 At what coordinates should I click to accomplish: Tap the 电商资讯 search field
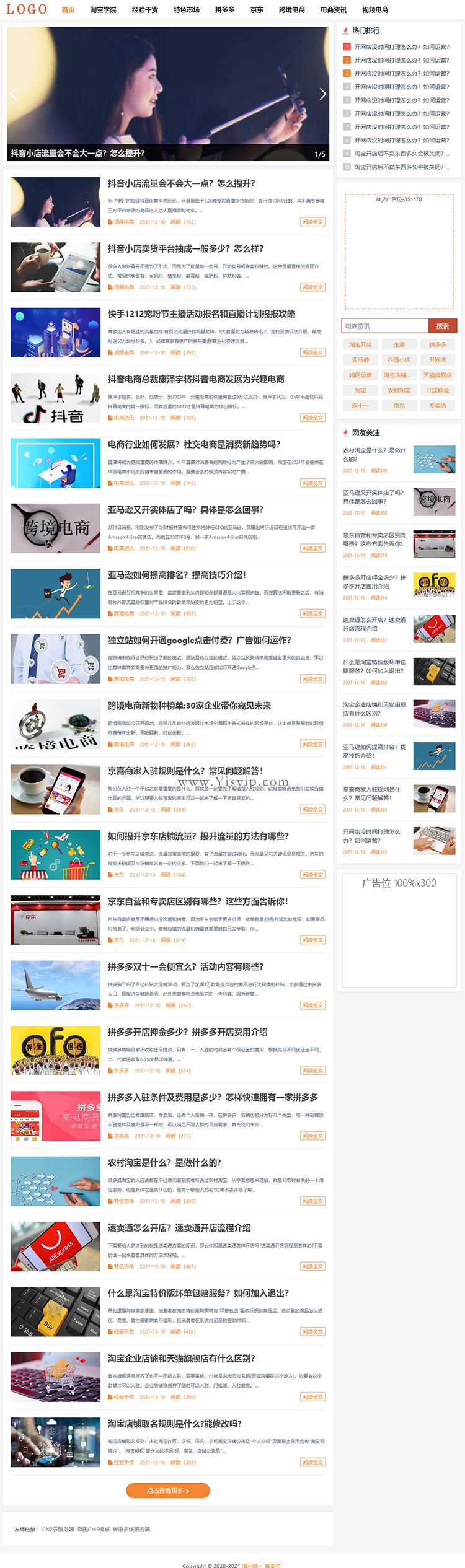(384, 326)
